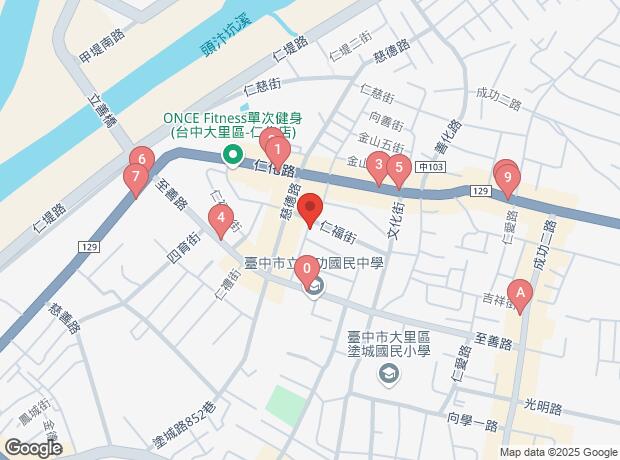Tap map marker numbered 5
620x460 pixels.
pyautogui.click(x=399, y=167)
